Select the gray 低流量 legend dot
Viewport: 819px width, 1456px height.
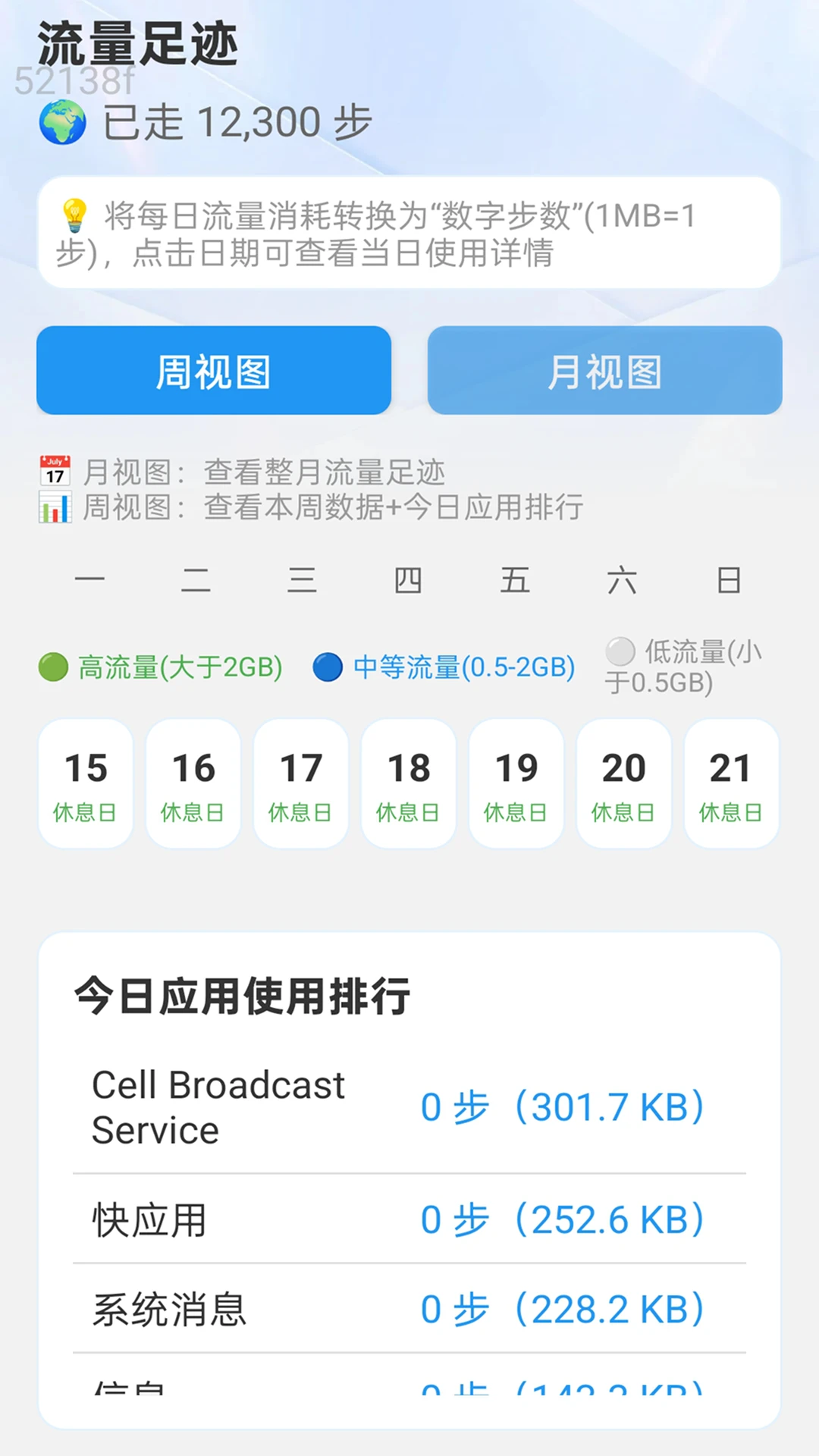click(618, 652)
